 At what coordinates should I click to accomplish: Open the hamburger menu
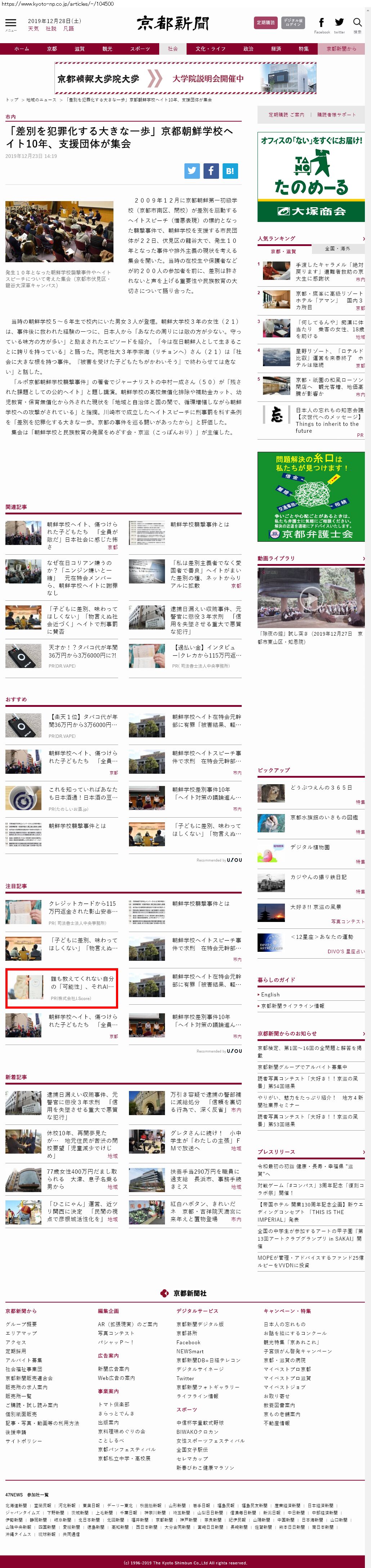coord(10,23)
